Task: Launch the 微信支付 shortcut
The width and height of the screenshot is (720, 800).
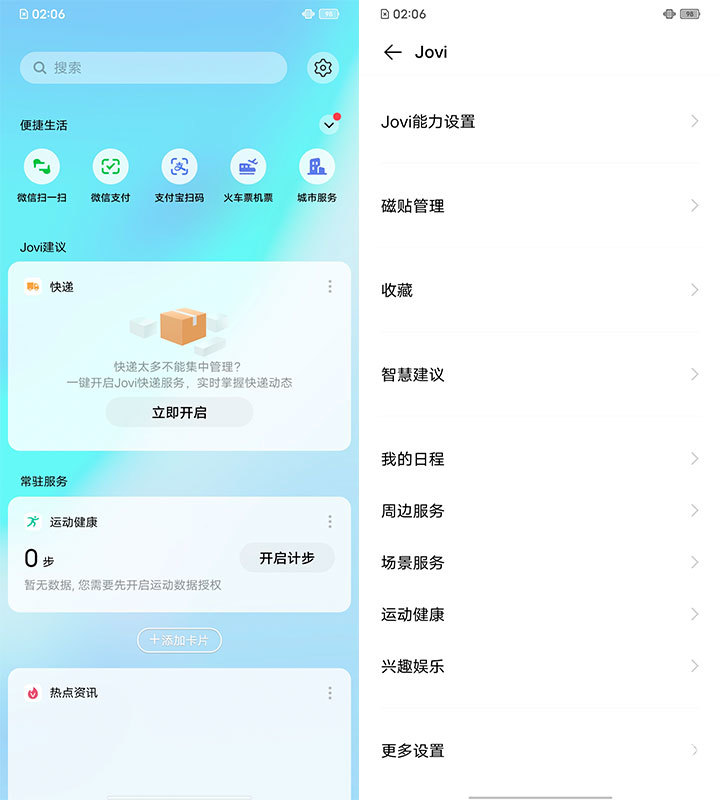Action: [x=111, y=167]
